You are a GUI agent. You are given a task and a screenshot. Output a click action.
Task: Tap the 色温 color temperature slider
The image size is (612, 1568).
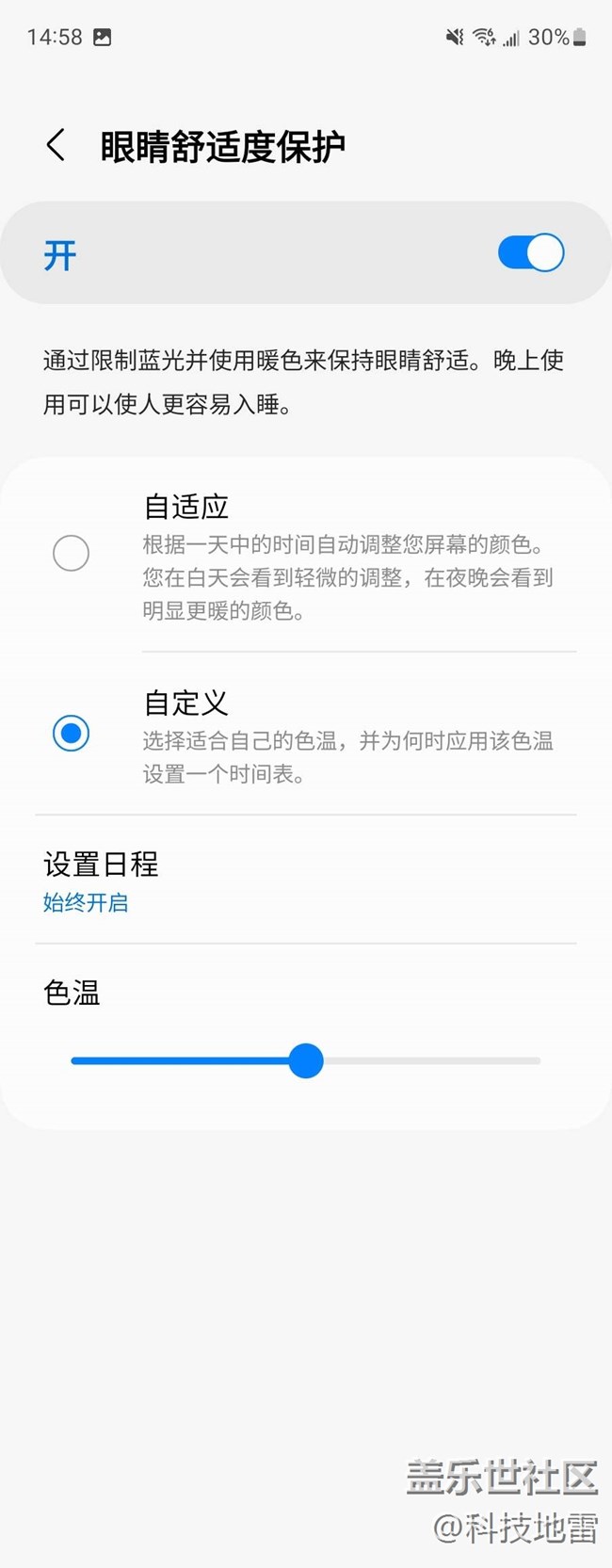tap(306, 1061)
